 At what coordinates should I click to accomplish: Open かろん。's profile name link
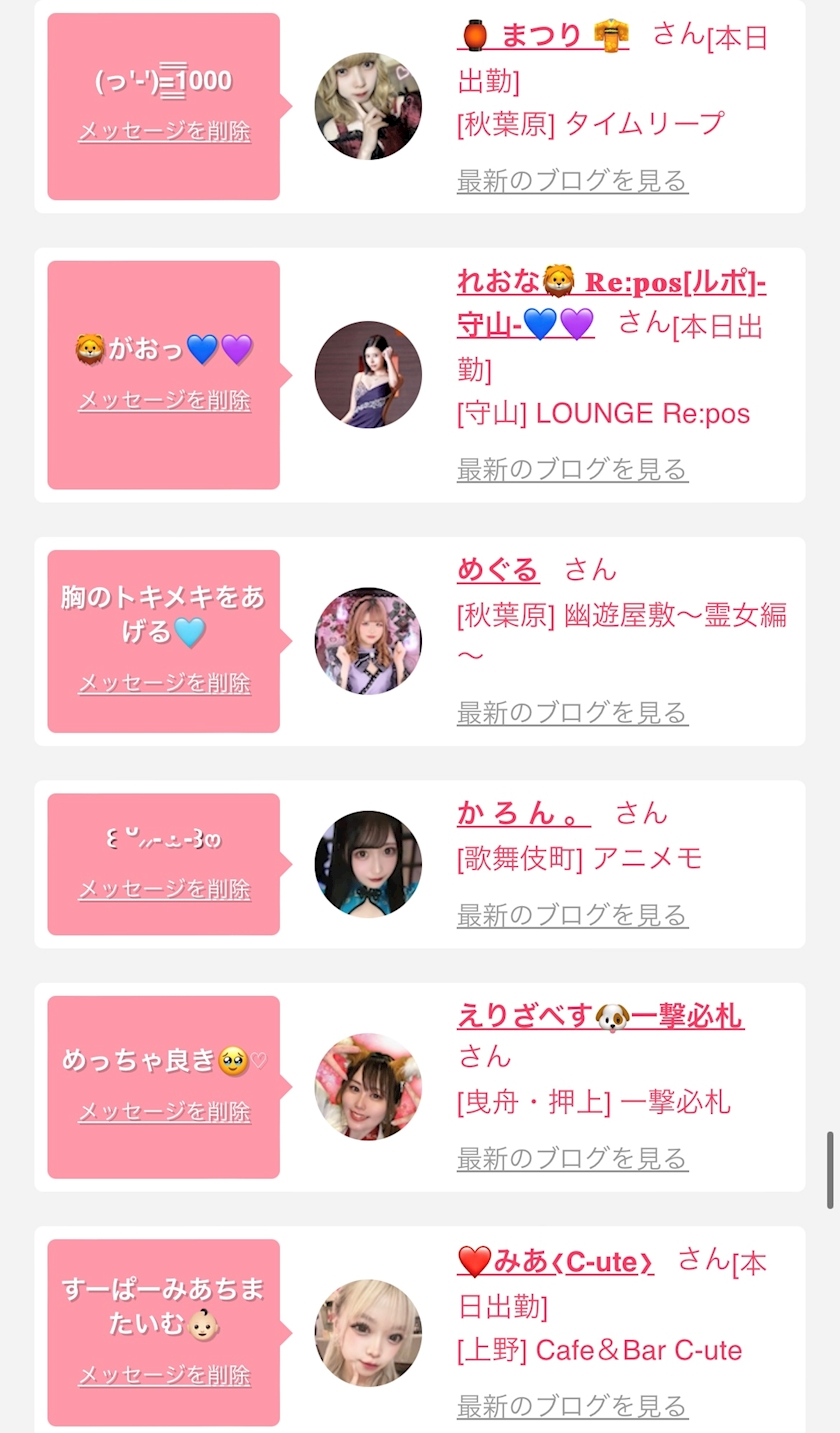tap(523, 813)
